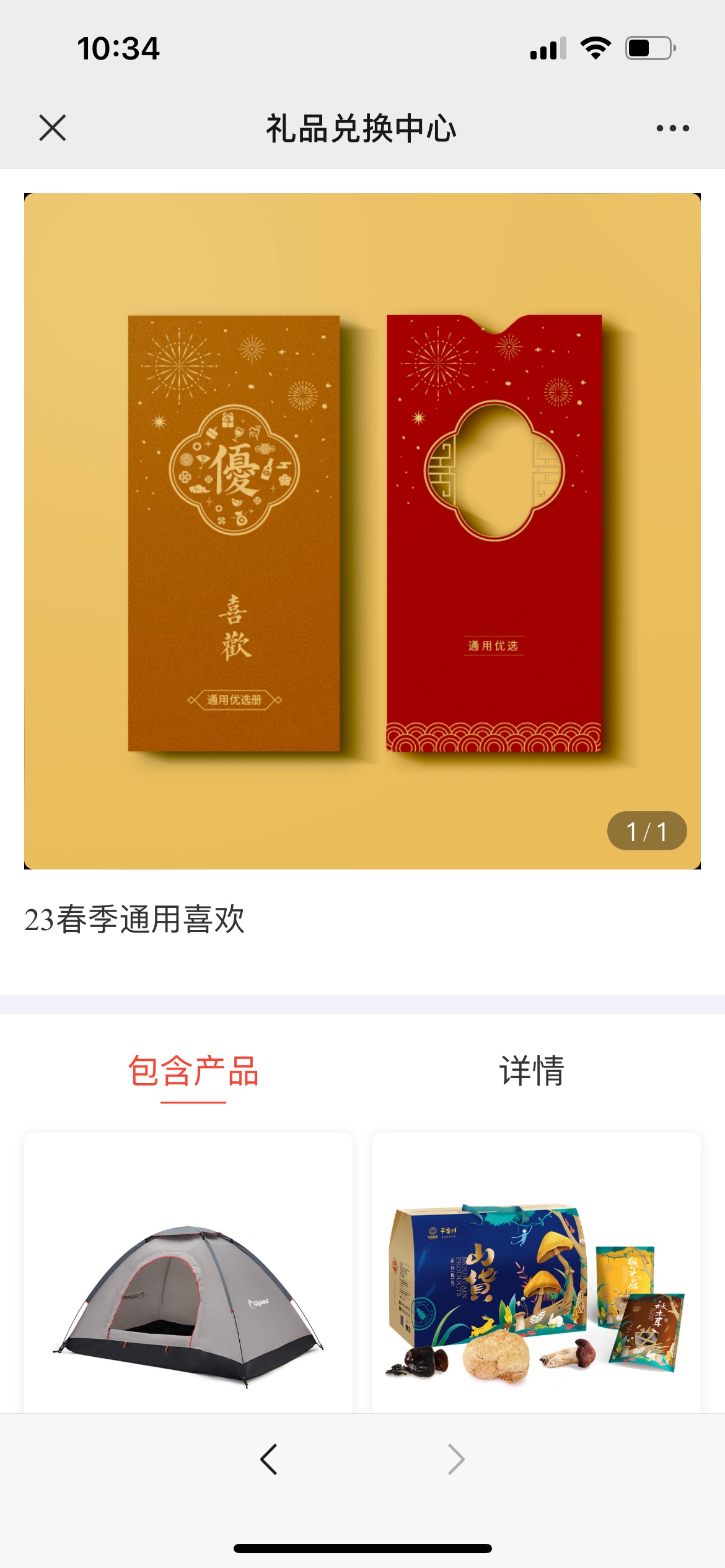Select the 包含产品 tab
Image resolution: width=725 pixels, height=1568 pixels.
click(193, 1072)
